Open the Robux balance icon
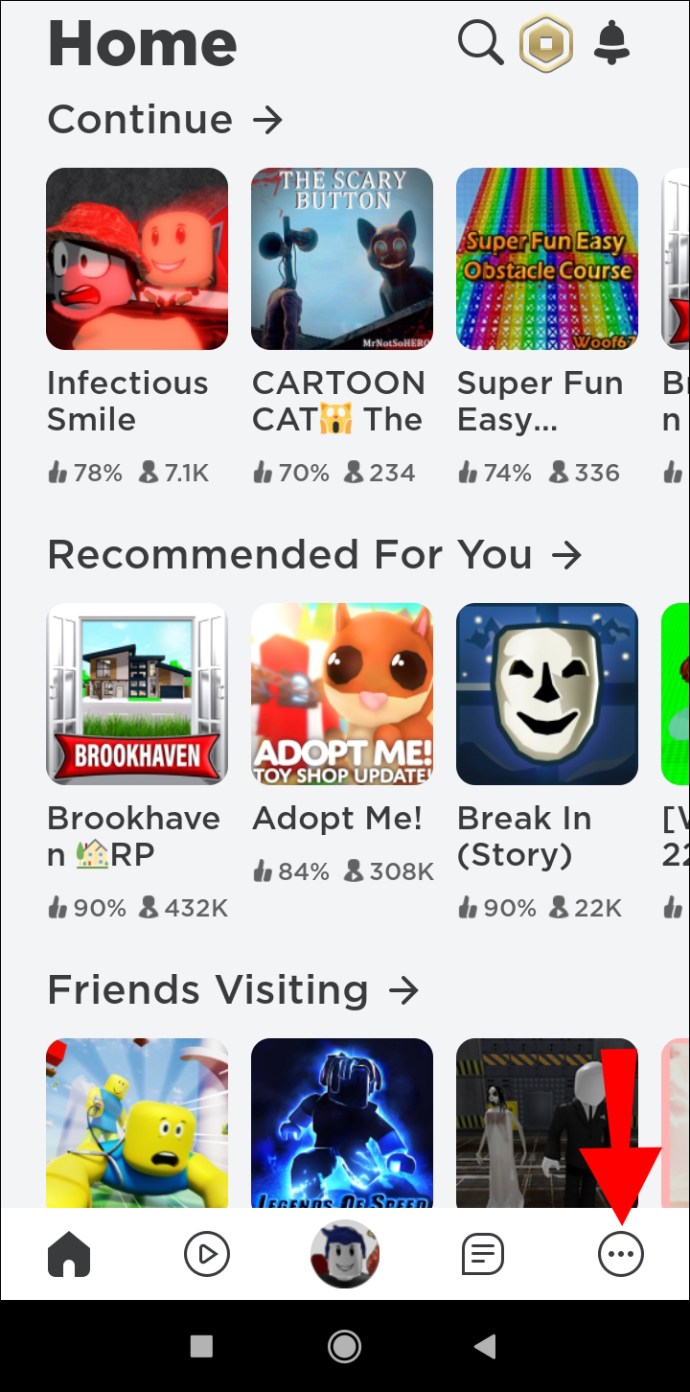This screenshot has width=690, height=1392. click(x=545, y=44)
